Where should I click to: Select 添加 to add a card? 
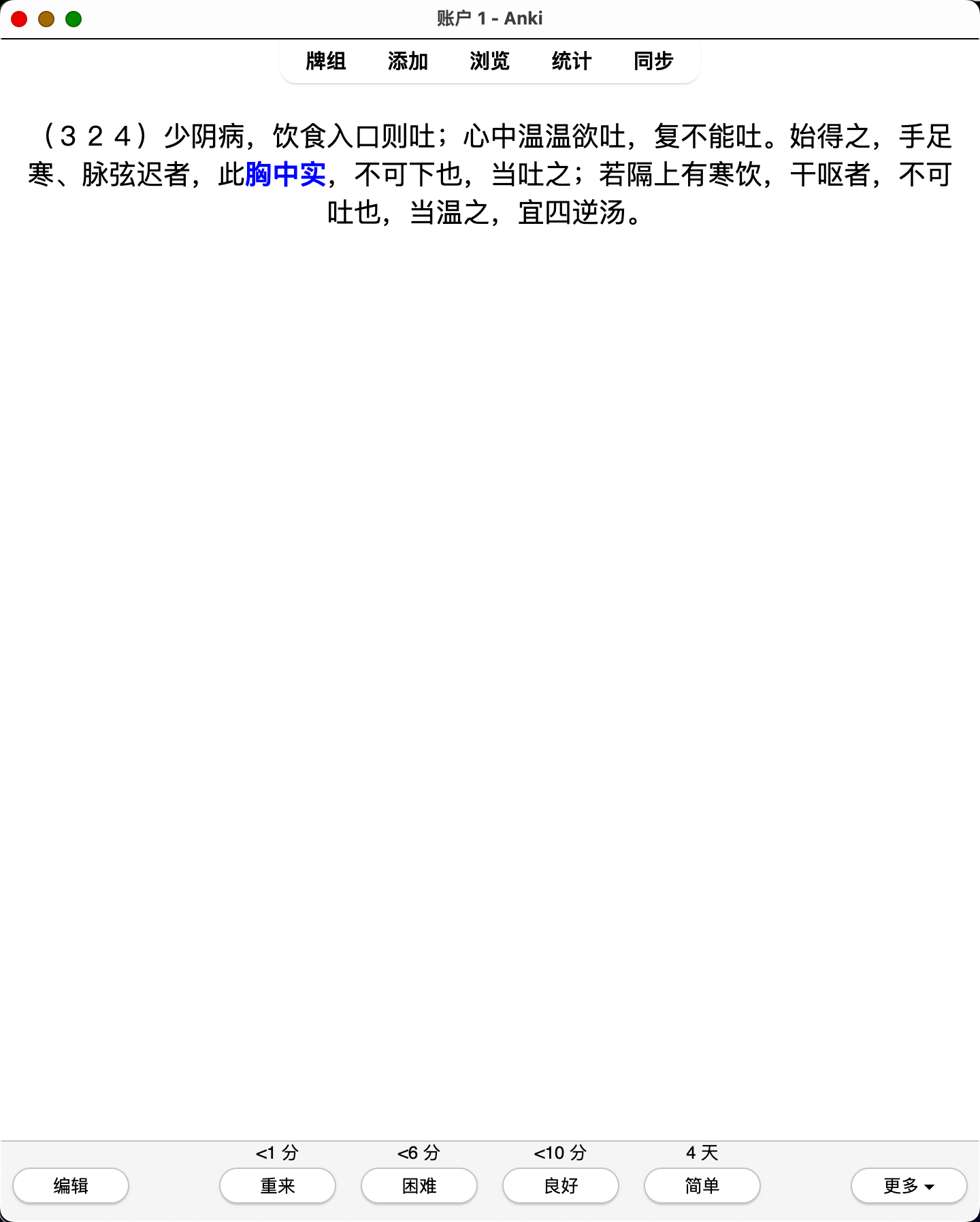[x=408, y=61]
